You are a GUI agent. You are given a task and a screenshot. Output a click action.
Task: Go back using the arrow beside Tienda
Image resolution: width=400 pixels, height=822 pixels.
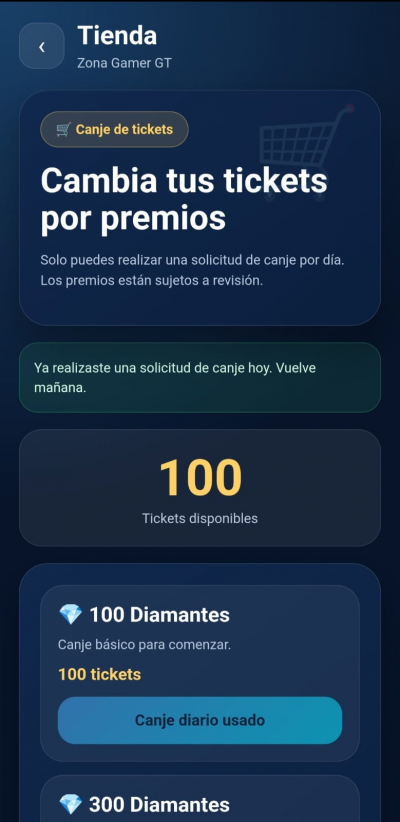(x=42, y=46)
